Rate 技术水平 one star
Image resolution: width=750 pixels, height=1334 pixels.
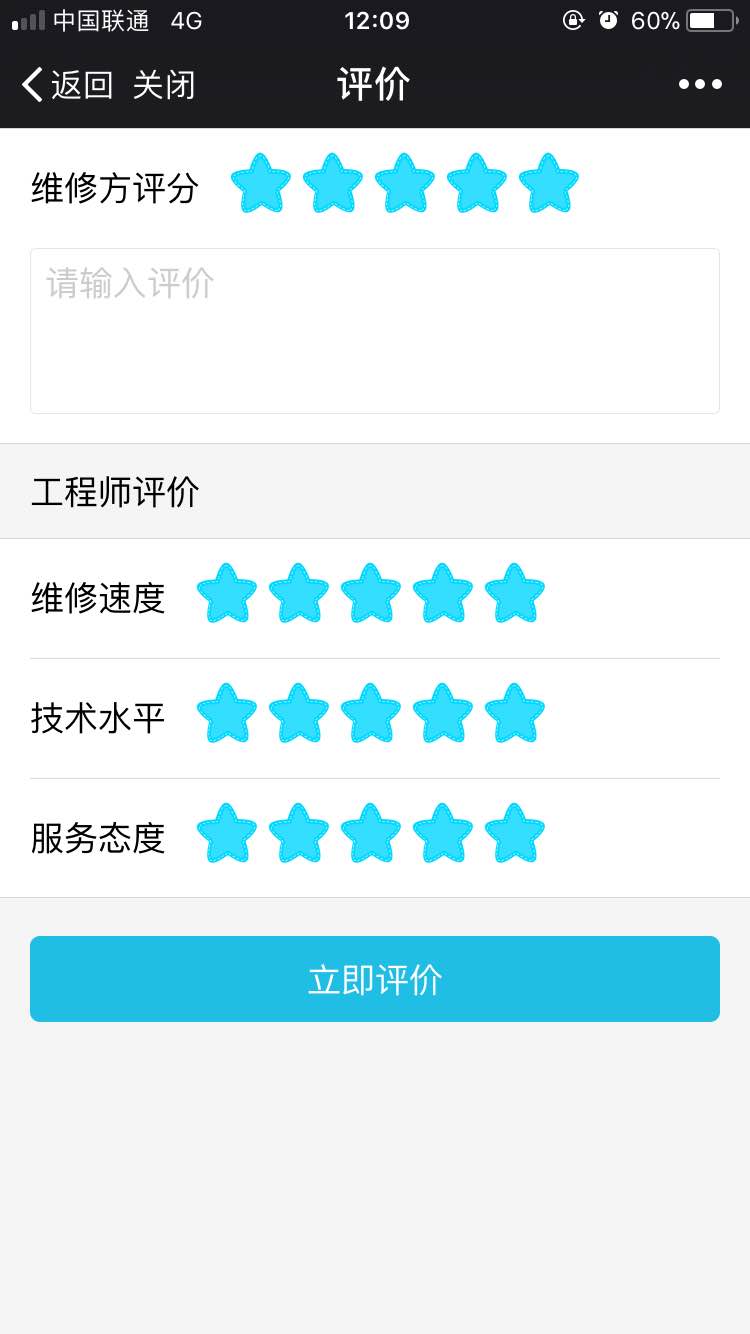(227, 714)
